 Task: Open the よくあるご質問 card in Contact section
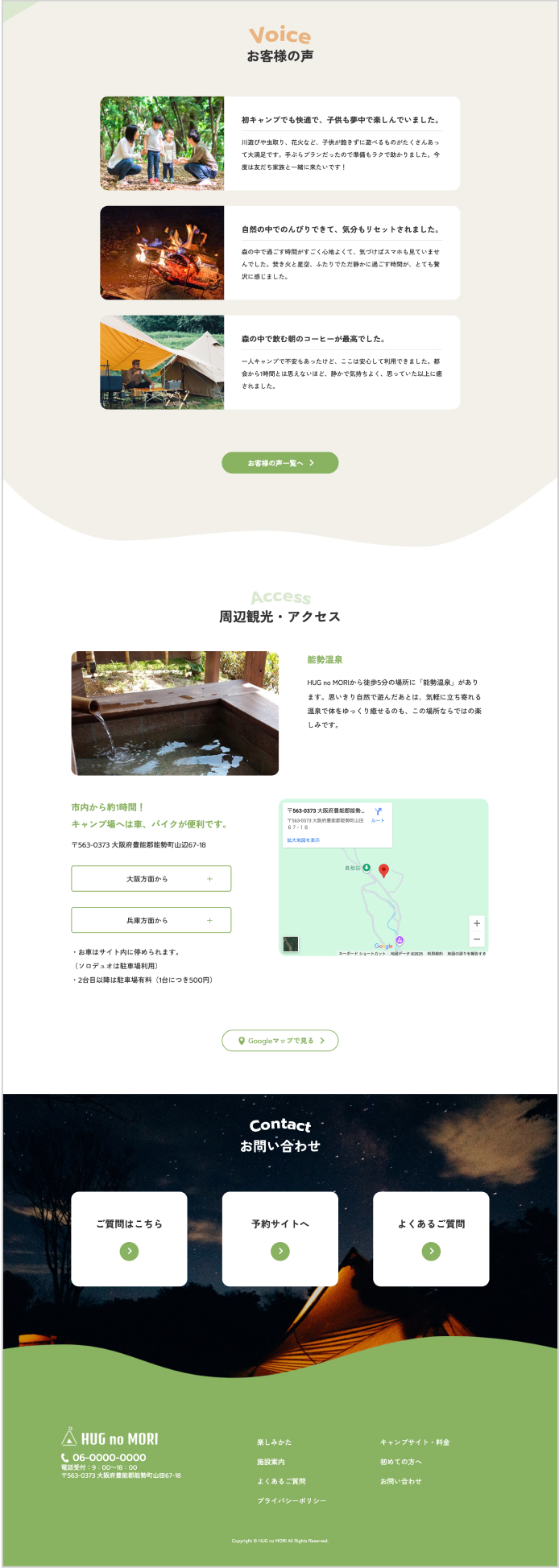tap(431, 1238)
